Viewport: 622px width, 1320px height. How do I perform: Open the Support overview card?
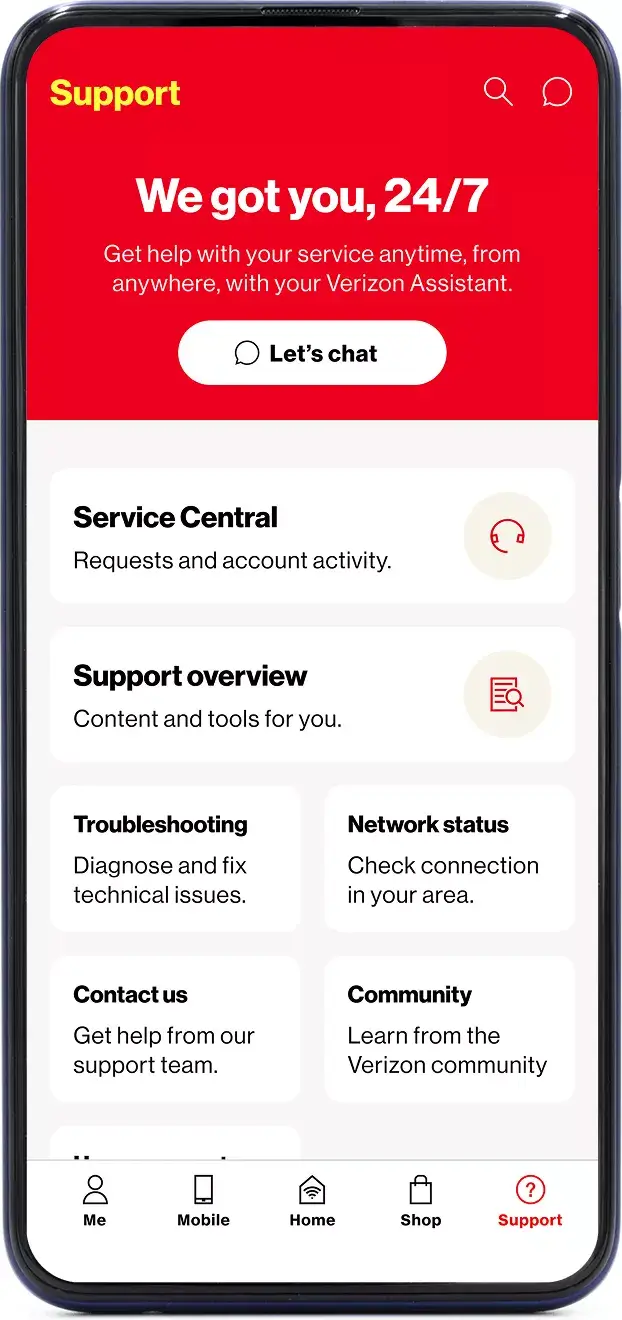click(x=312, y=694)
